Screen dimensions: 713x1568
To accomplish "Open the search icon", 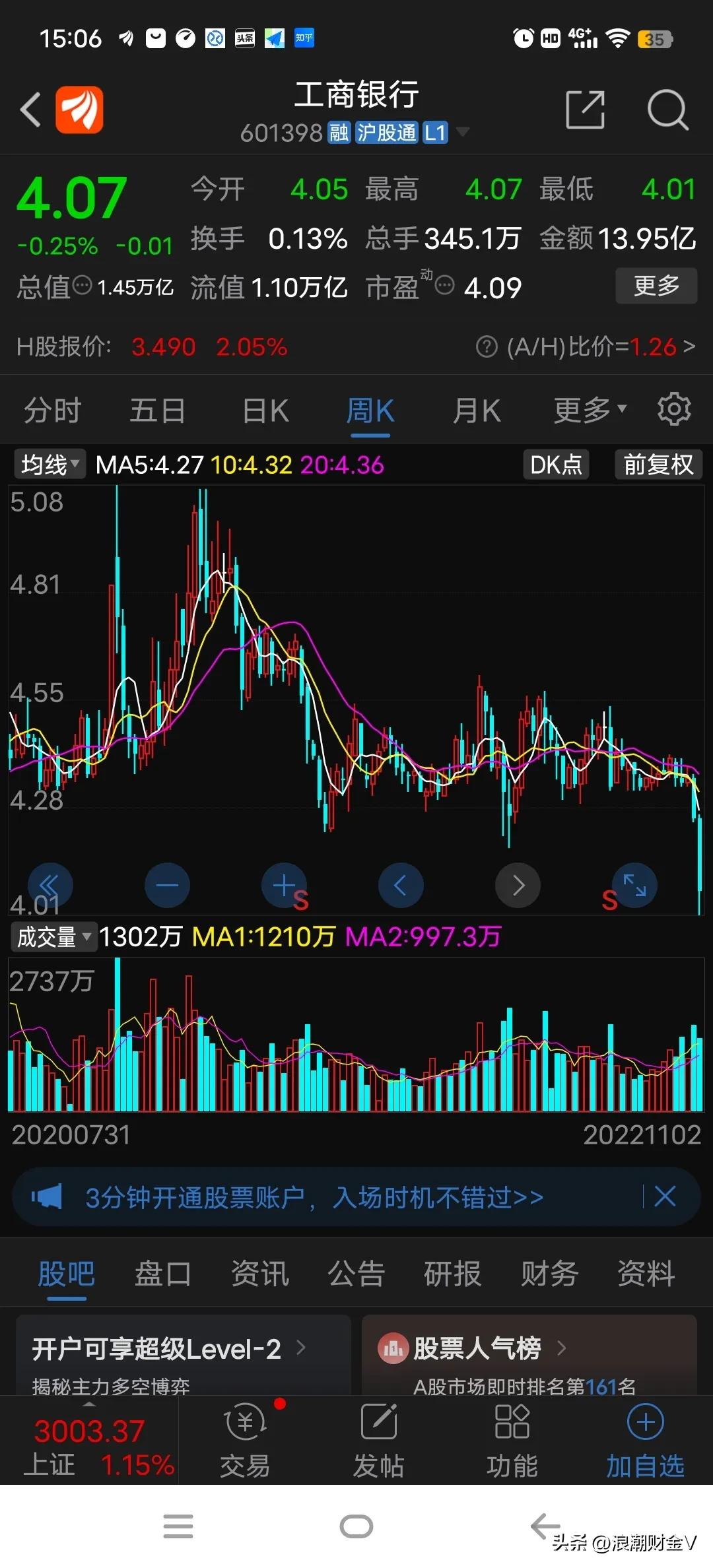I will 667,109.
